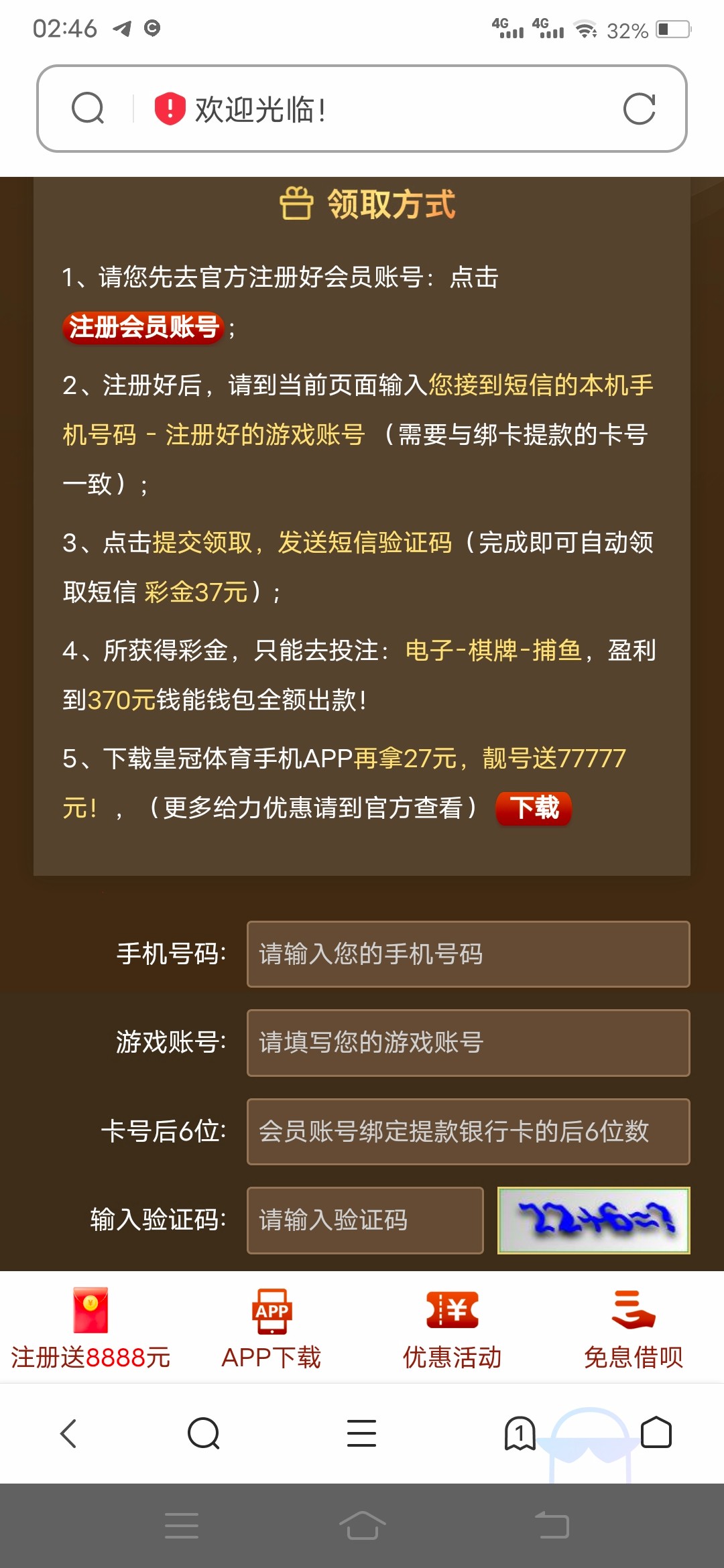Screen dimensions: 724x1568
Task: Tap the search icon in address bar
Action: [x=88, y=109]
